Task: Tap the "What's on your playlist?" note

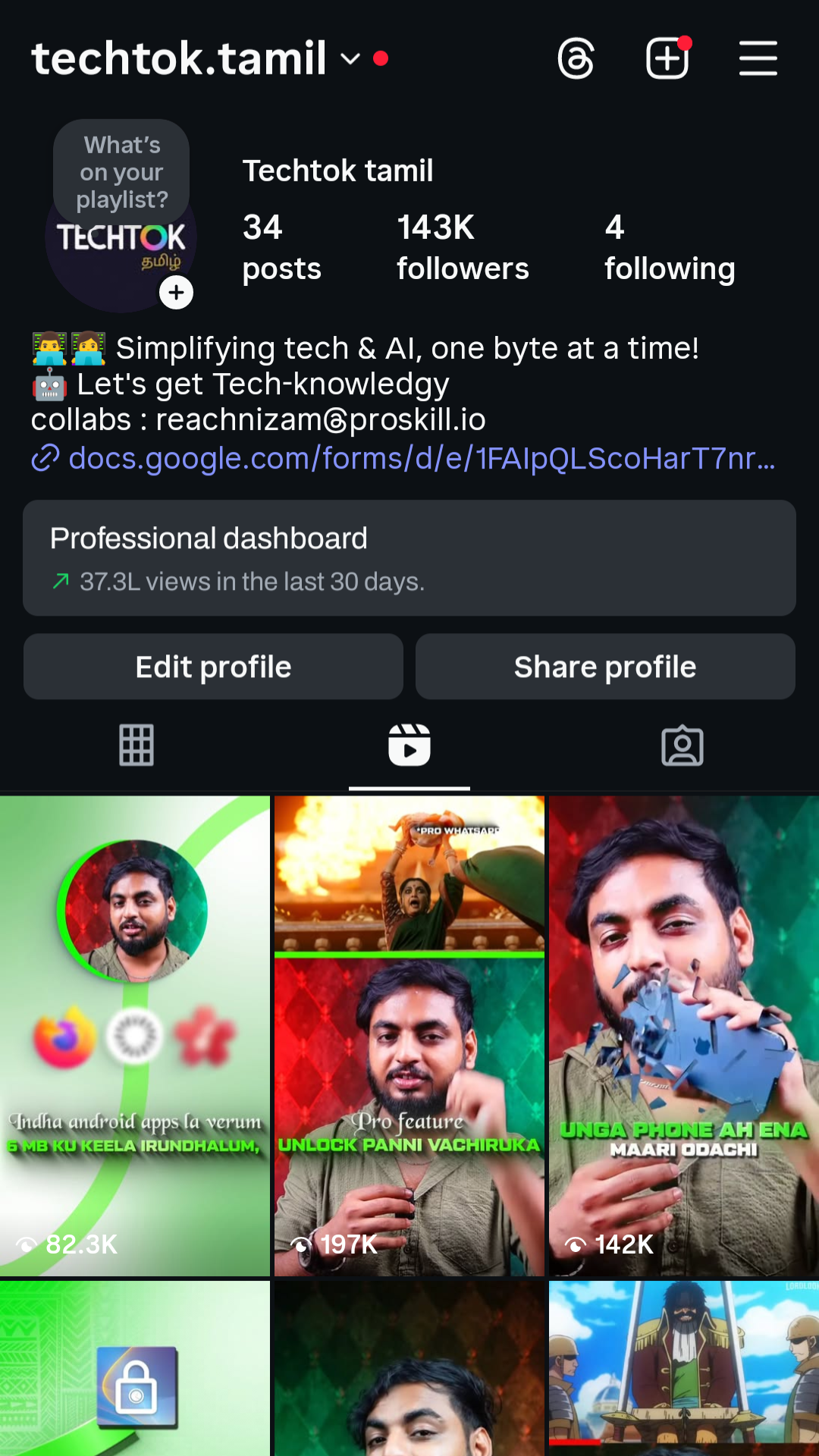Action: [121, 172]
